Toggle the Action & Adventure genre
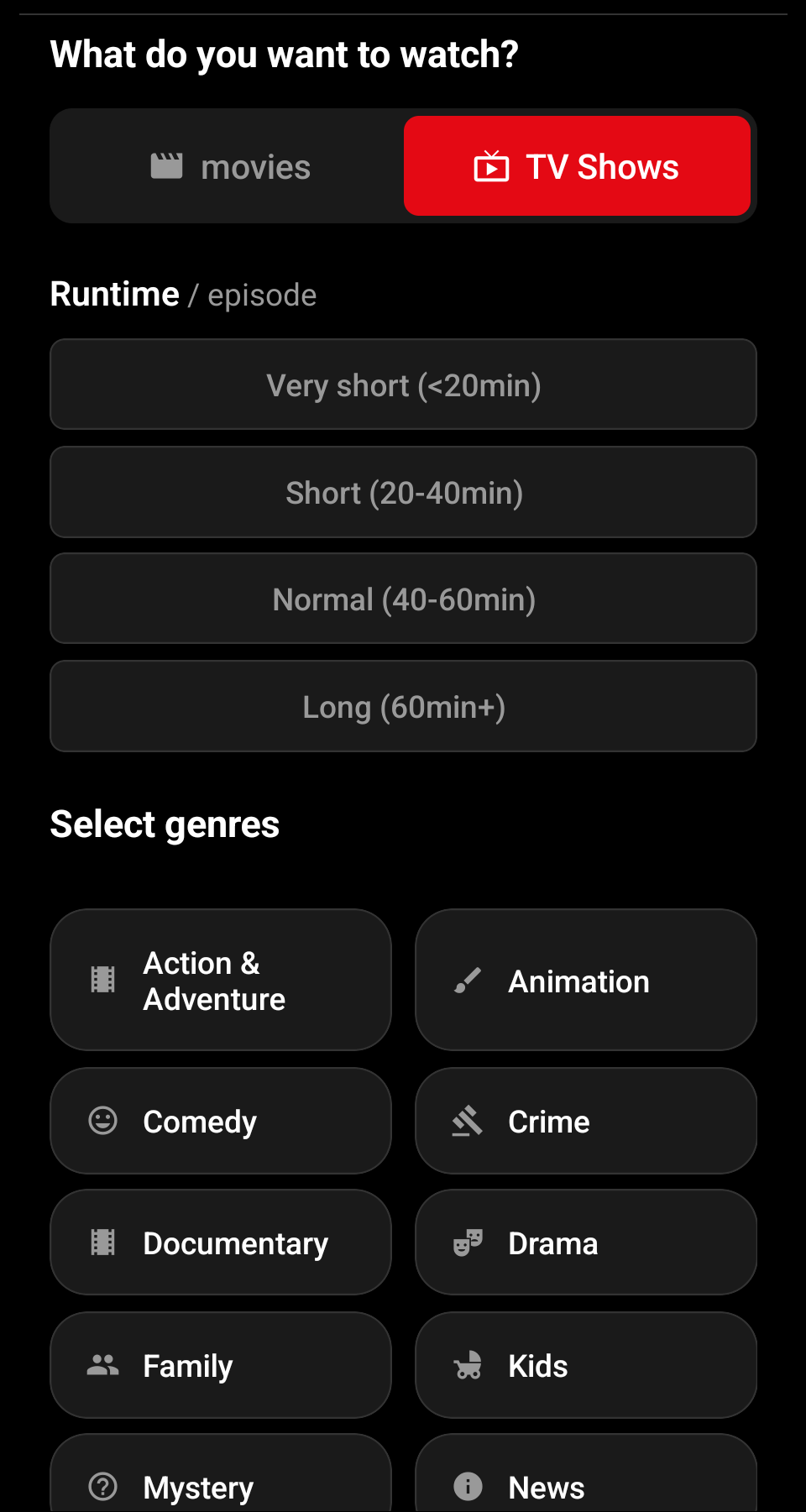 click(220, 980)
